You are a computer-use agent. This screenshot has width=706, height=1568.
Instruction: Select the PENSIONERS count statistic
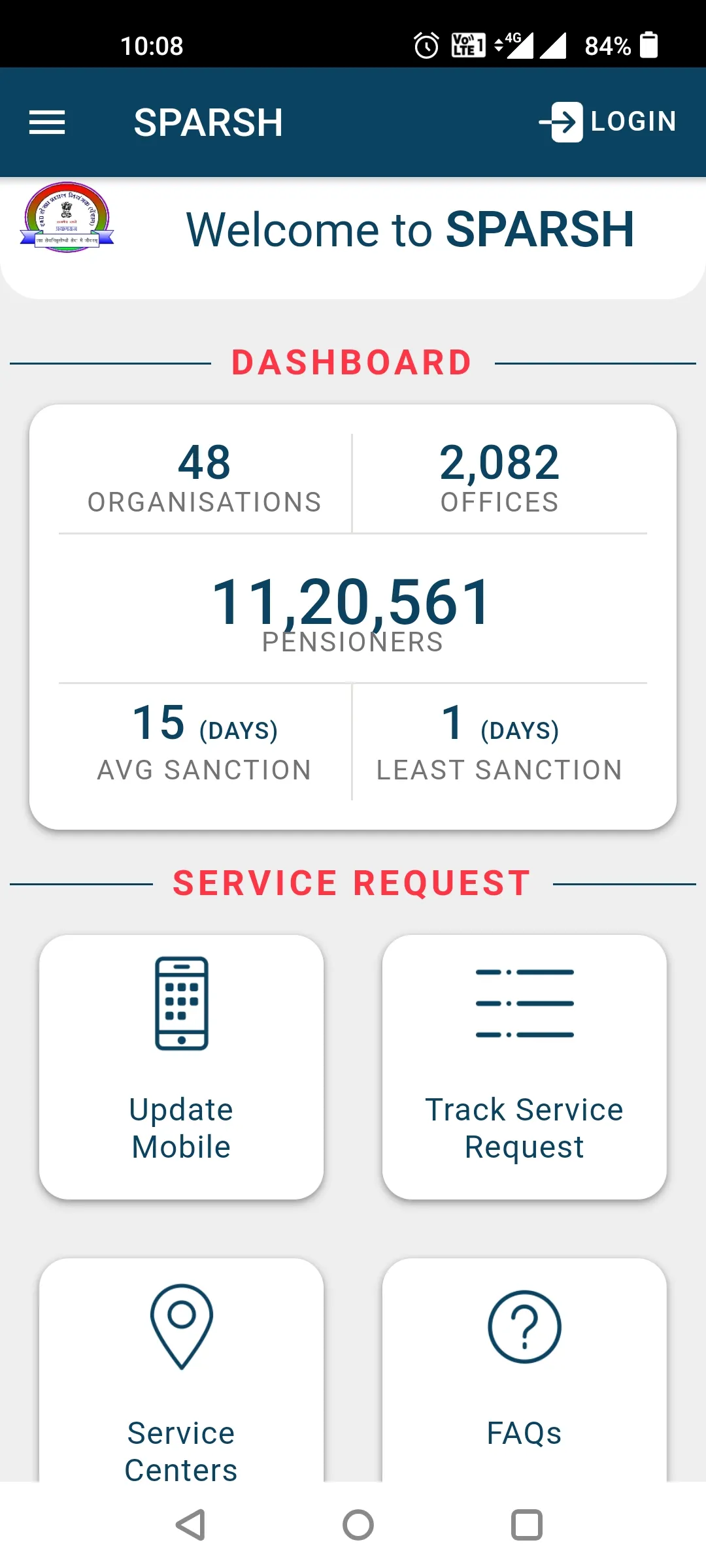[x=352, y=611]
